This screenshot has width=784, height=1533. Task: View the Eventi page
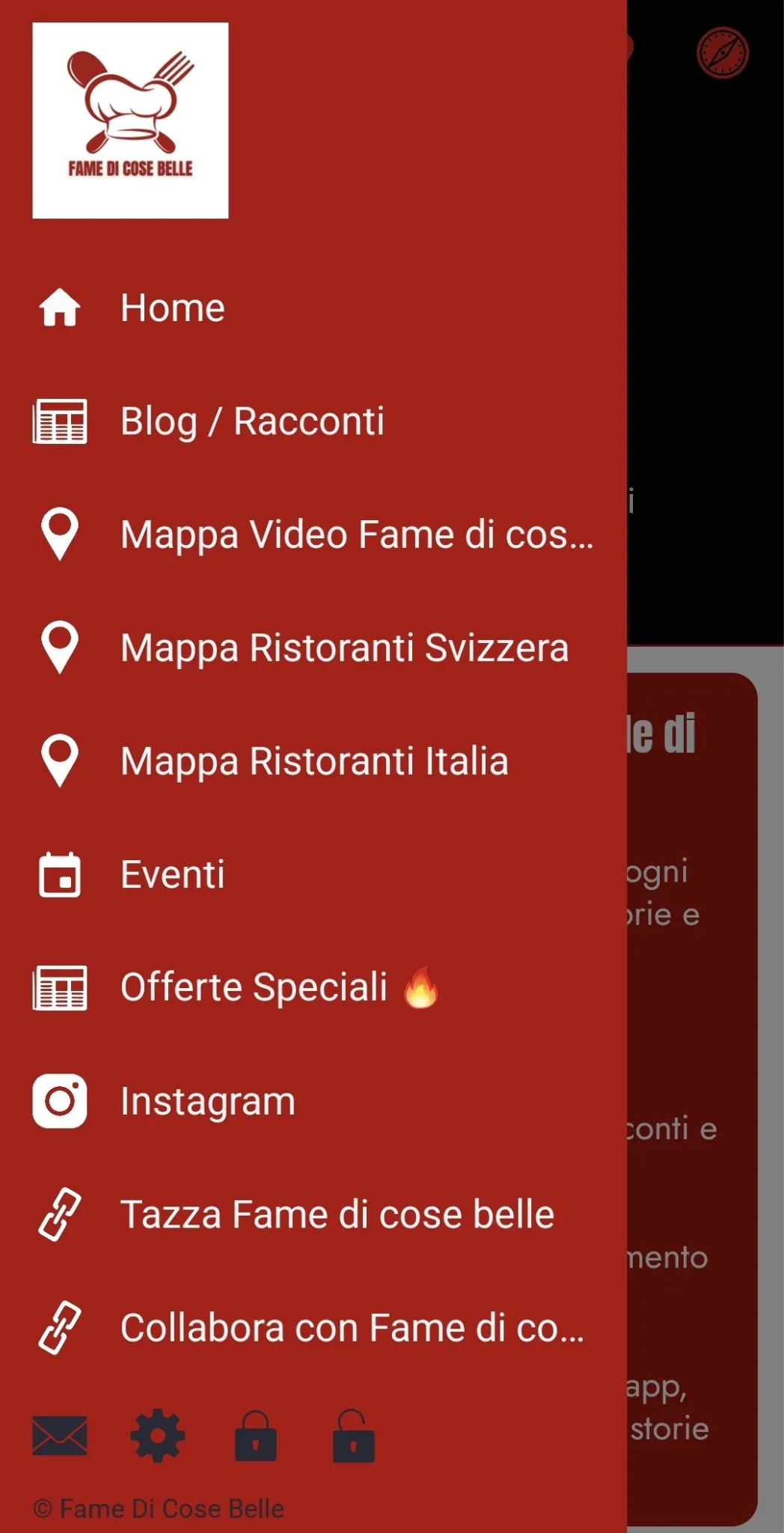[172, 874]
